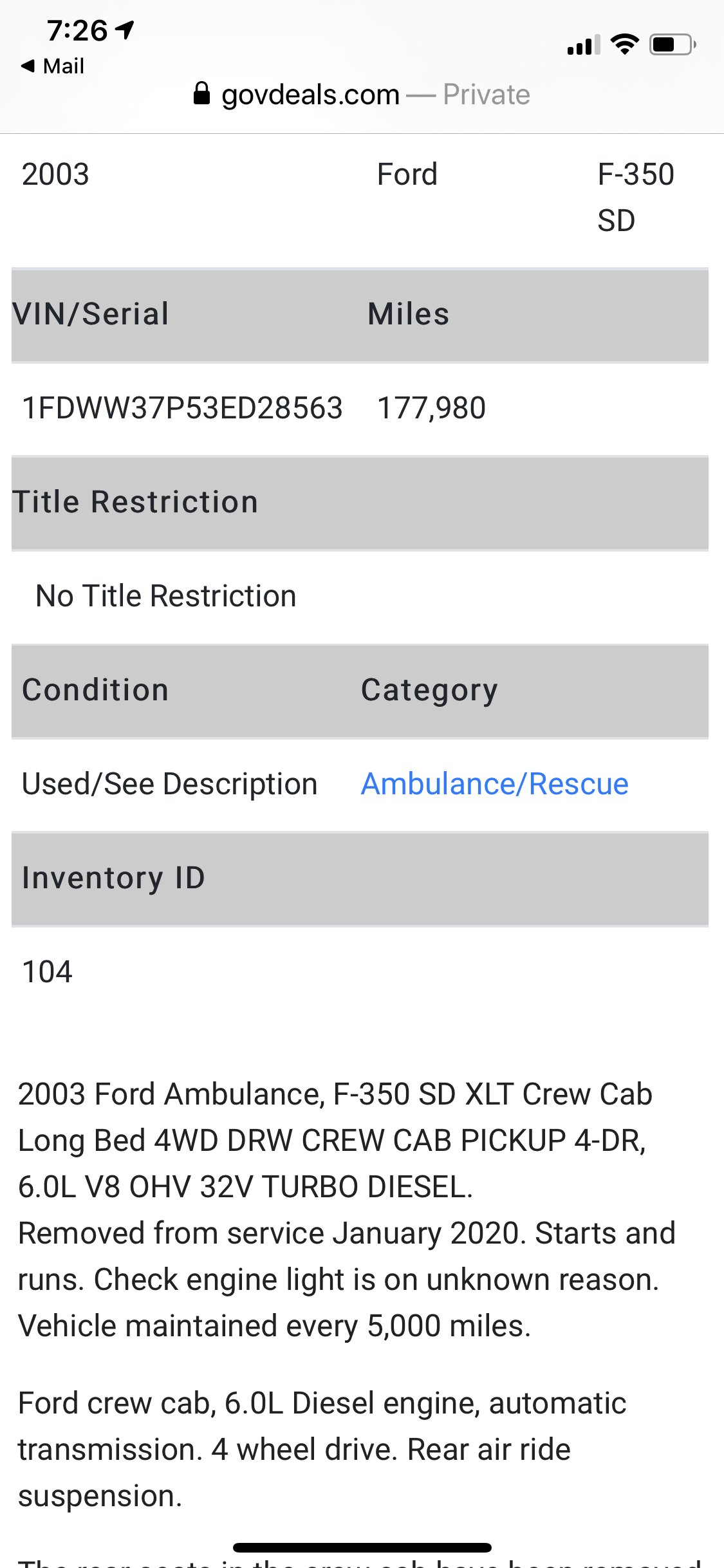Return to the Mail app
The height and width of the screenshot is (1568, 724).
click(x=53, y=66)
